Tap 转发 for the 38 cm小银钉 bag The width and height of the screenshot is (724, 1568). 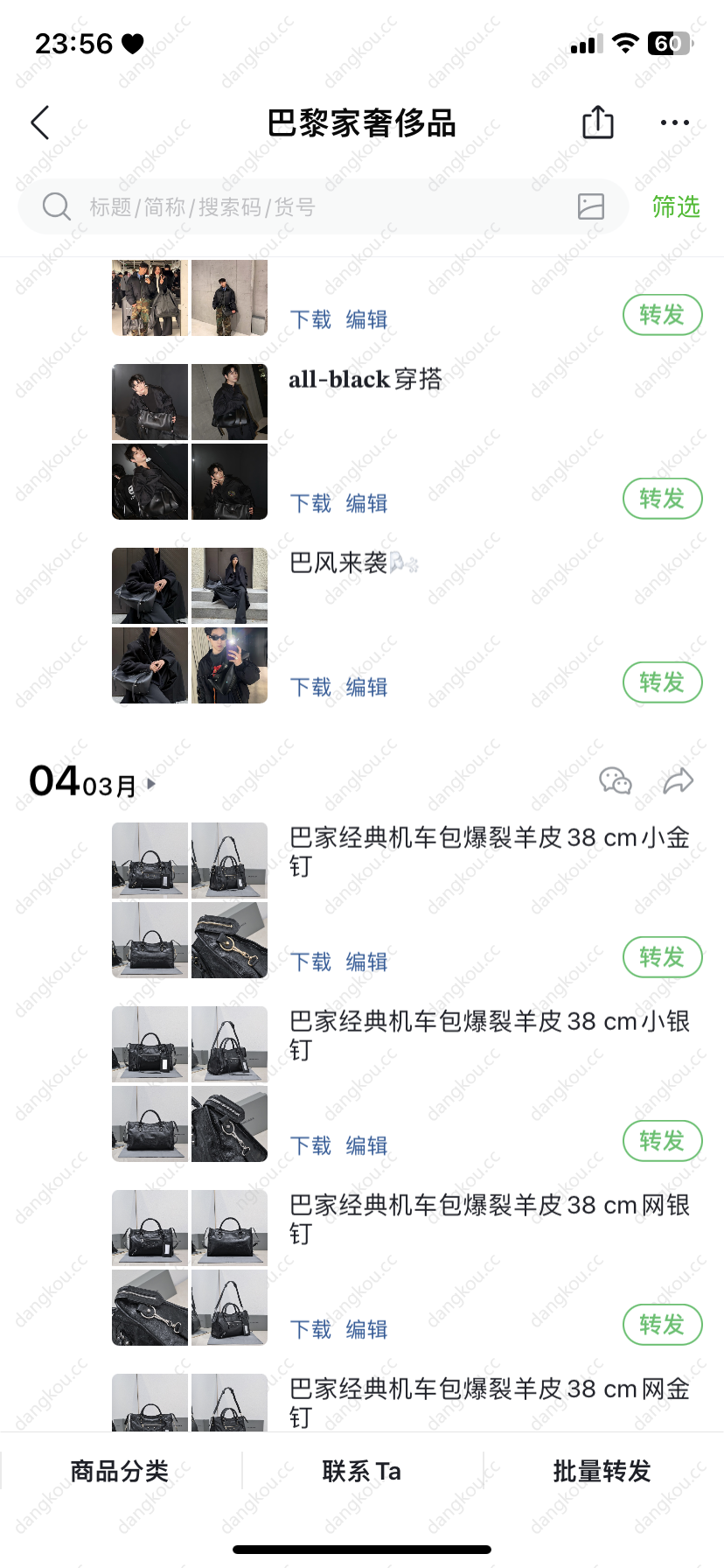pos(662,1141)
